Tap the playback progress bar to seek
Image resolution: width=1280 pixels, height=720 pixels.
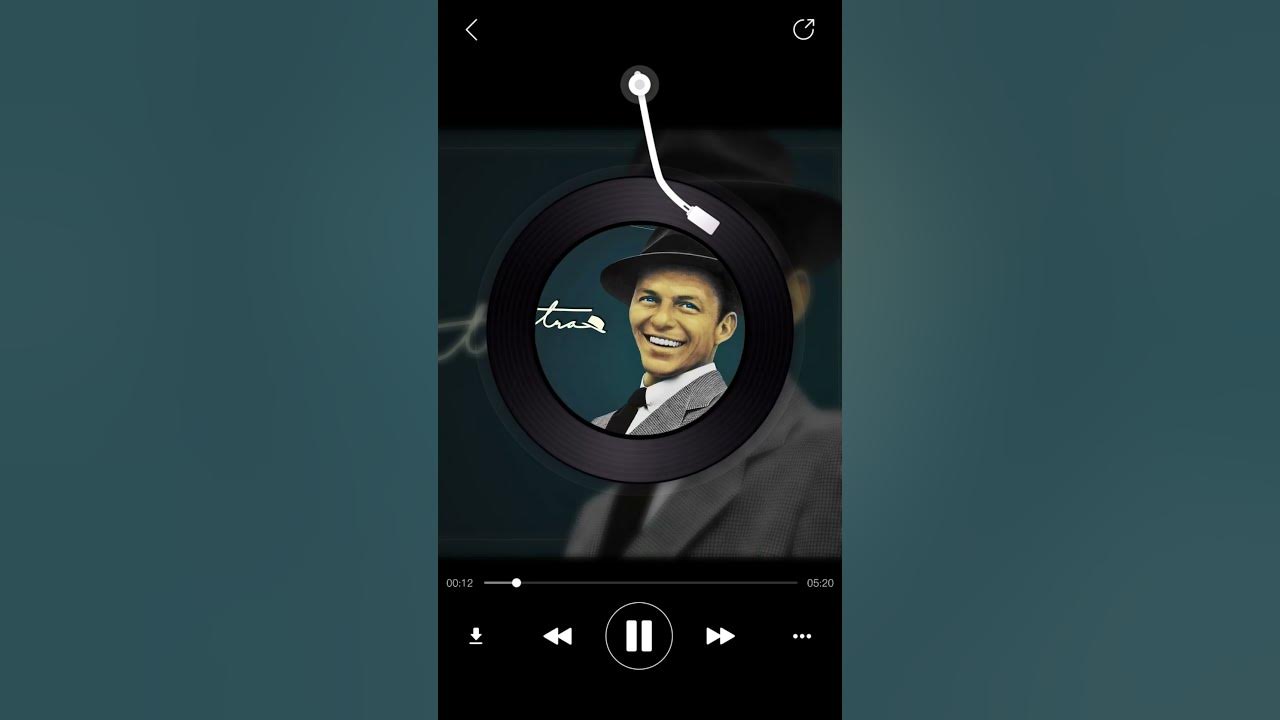point(640,582)
